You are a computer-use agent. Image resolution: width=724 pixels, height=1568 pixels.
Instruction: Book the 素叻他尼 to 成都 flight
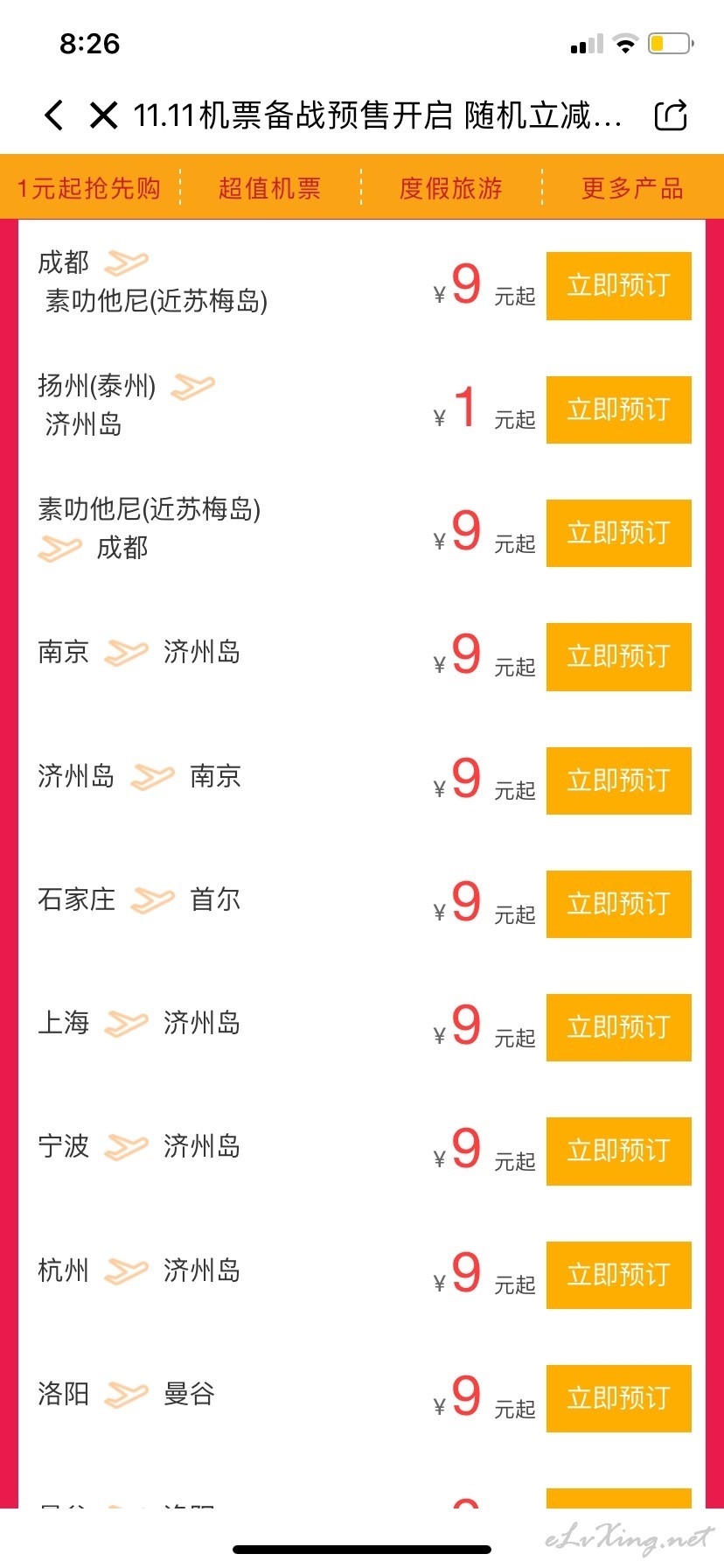619,533
